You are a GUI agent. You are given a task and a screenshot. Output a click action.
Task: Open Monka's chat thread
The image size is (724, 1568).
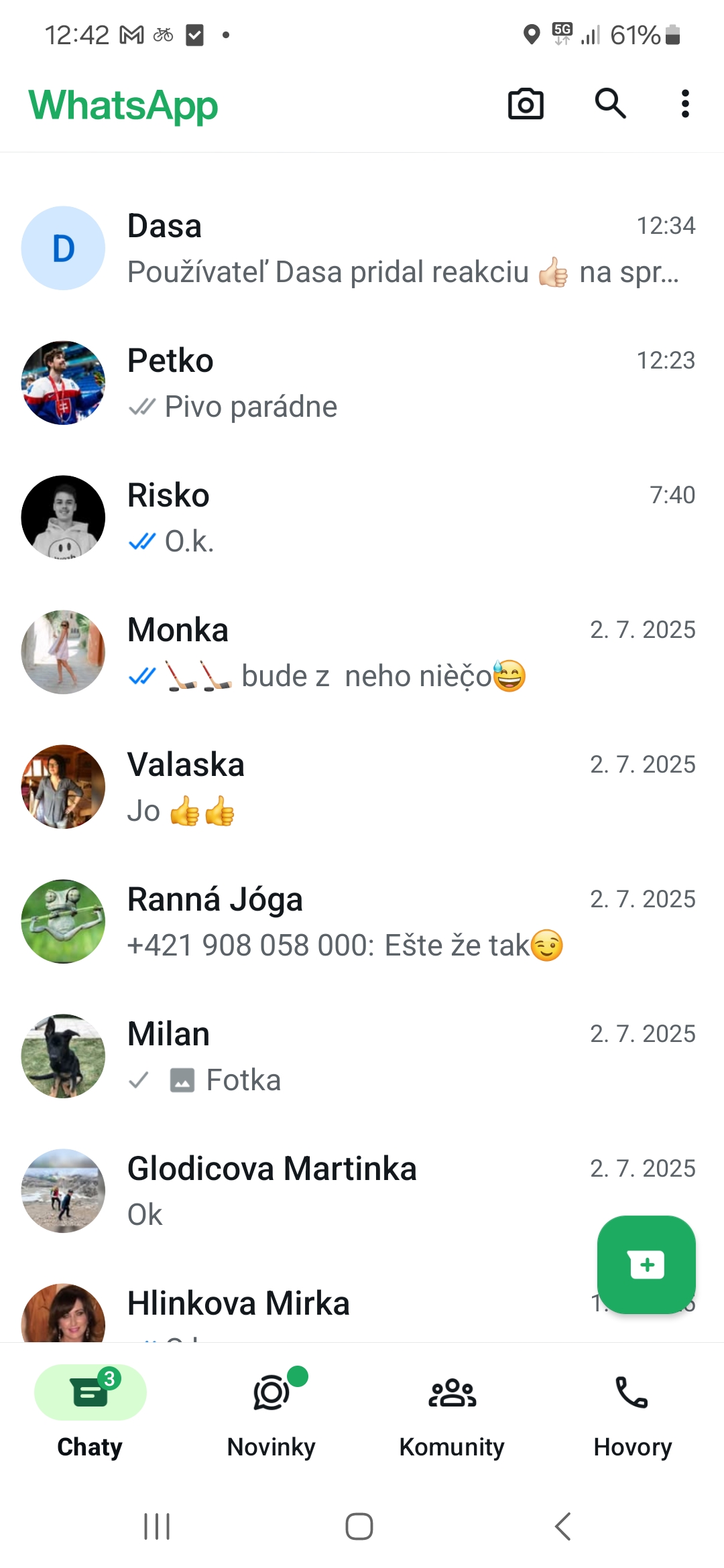(x=402, y=653)
